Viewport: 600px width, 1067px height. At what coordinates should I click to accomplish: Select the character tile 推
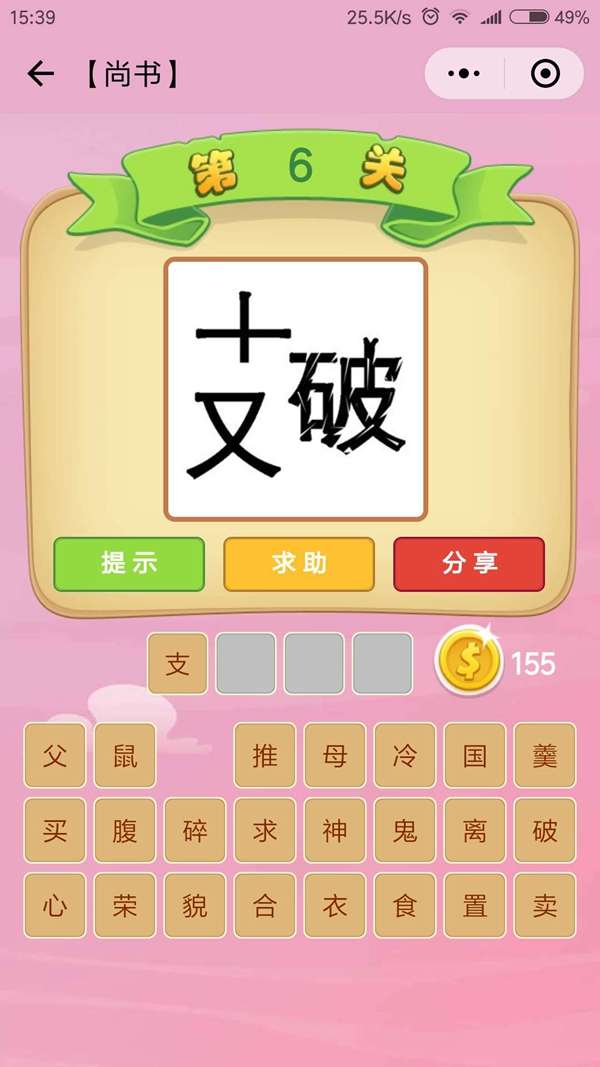tap(265, 755)
